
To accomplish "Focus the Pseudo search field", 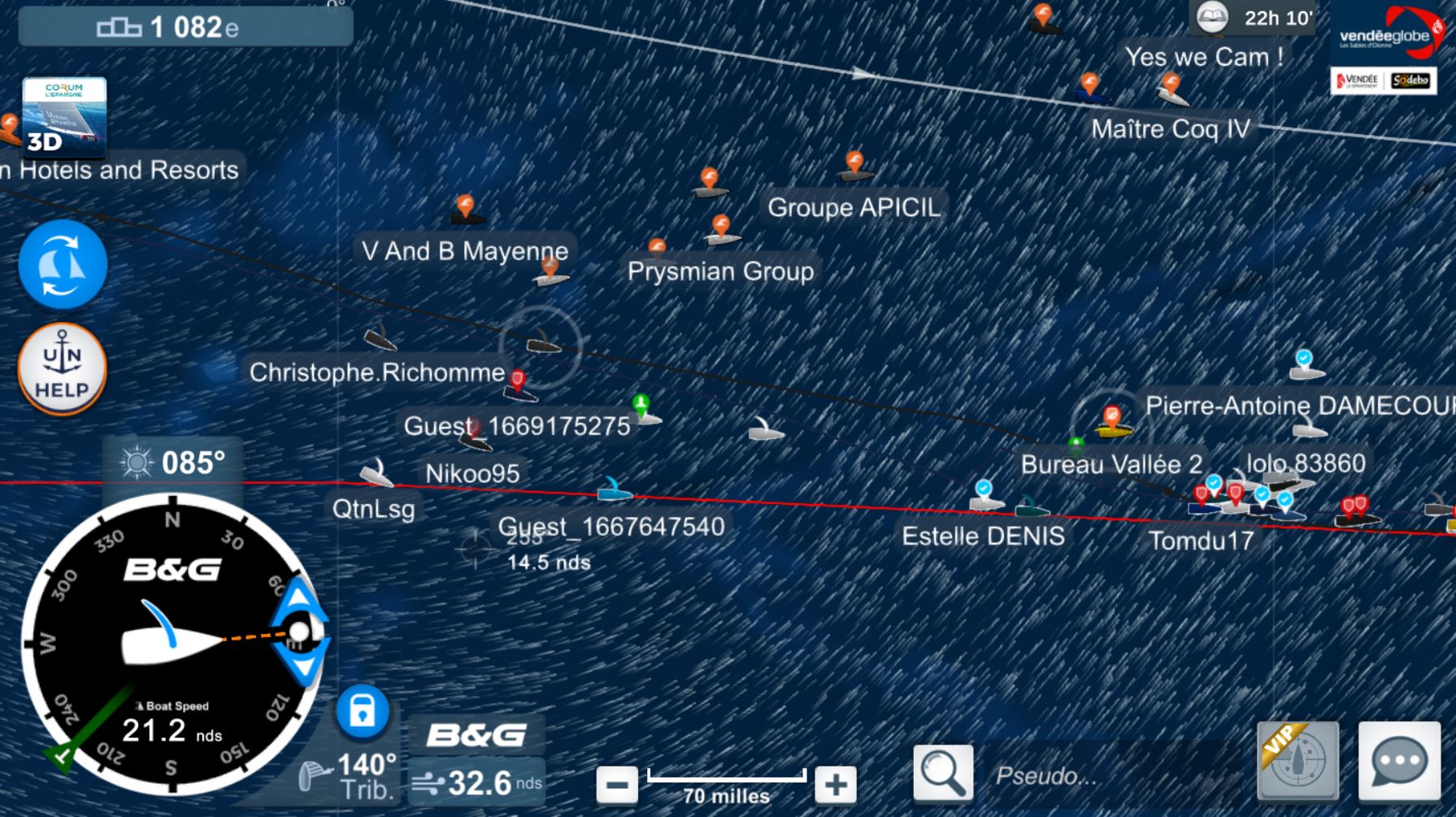I will click(1114, 776).
